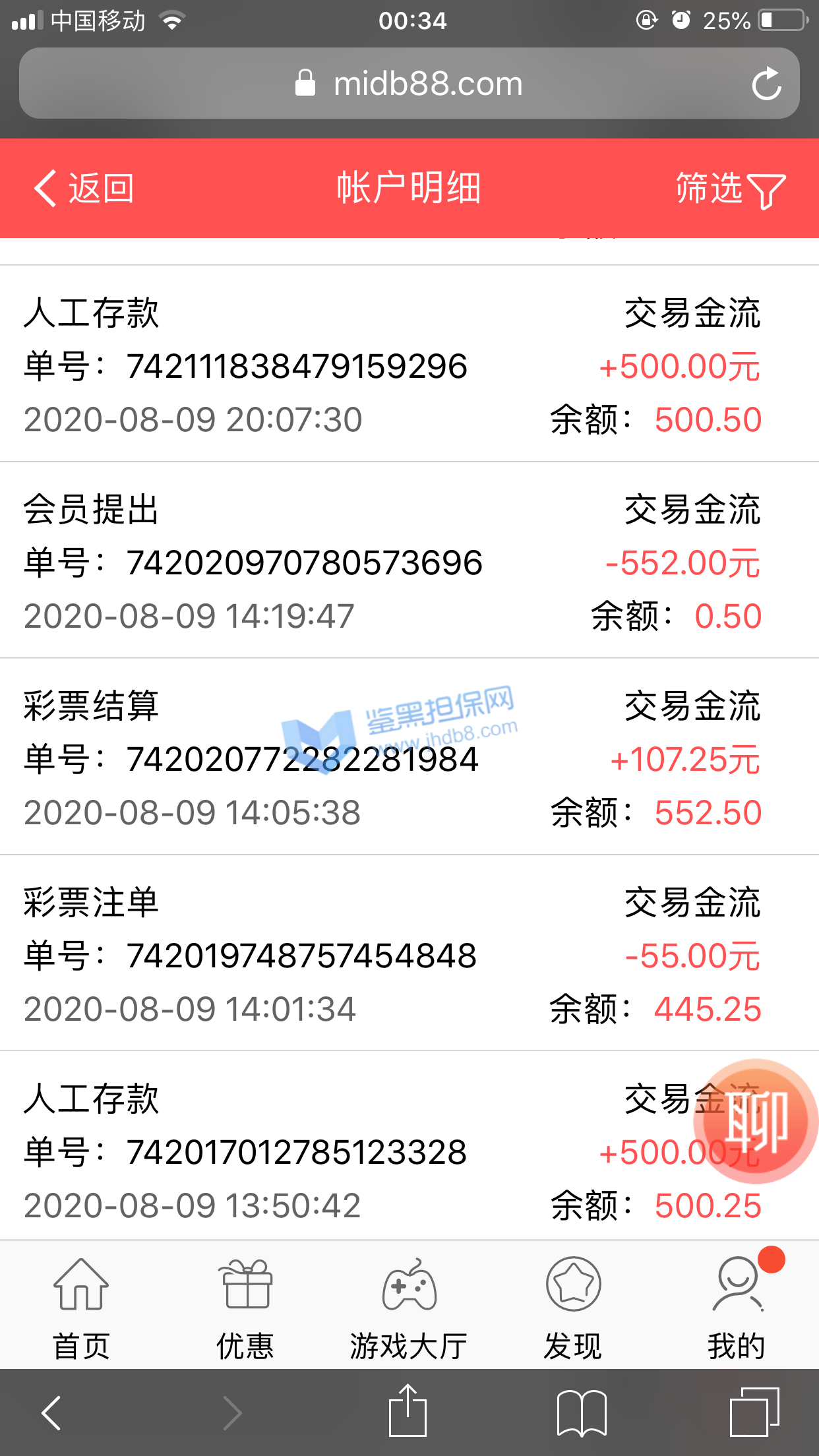Tap the midb88.com address bar
Image resolution: width=819 pixels, height=1456 pixels.
coord(409,84)
